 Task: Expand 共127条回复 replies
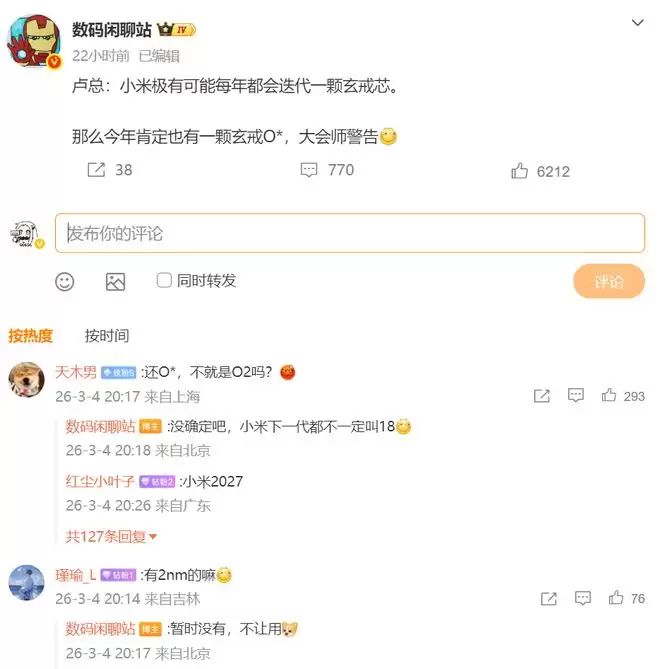click(x=112, y=536)
